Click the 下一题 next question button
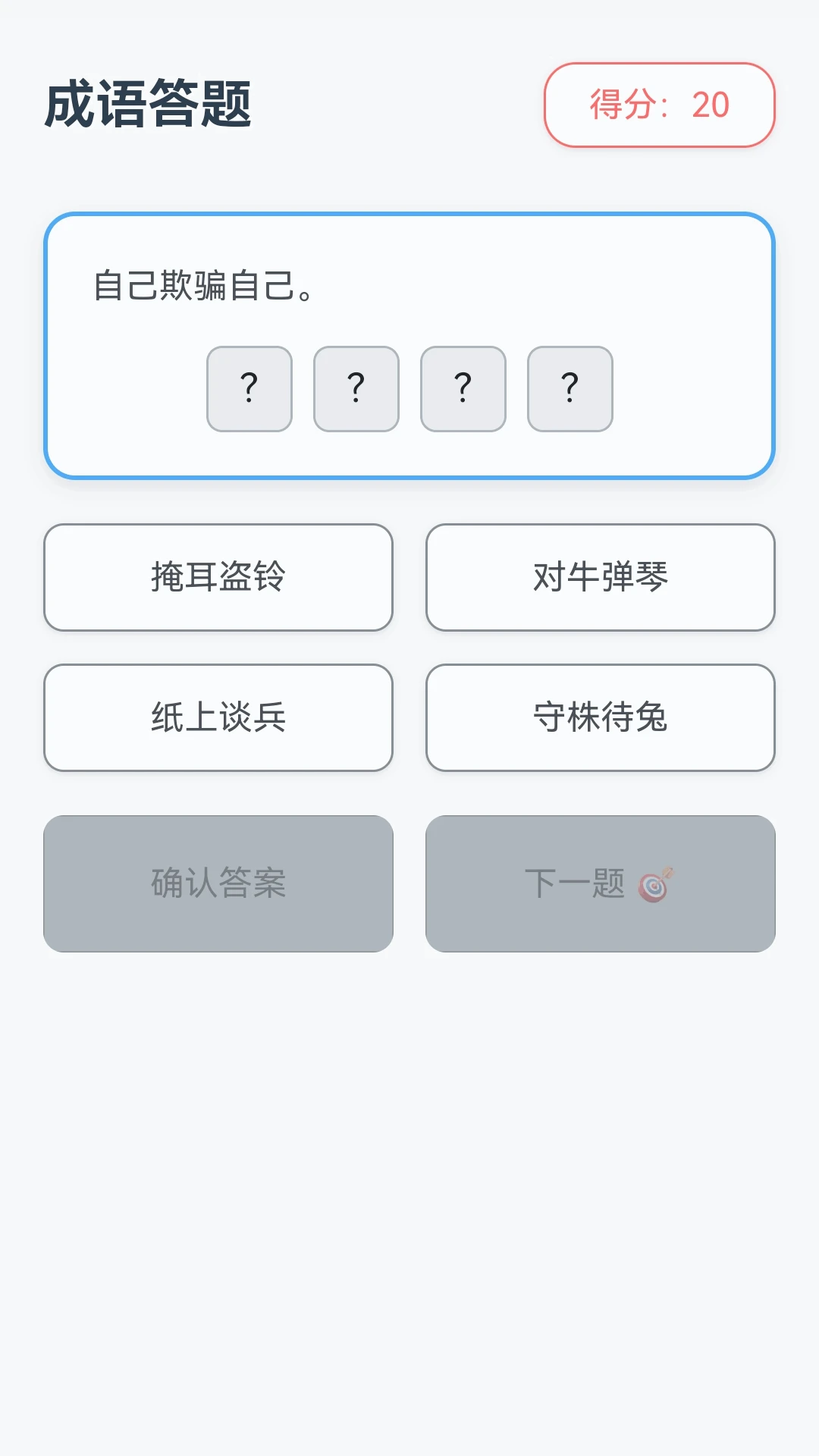Viewport: 819px width, 1456px height. 600,884
